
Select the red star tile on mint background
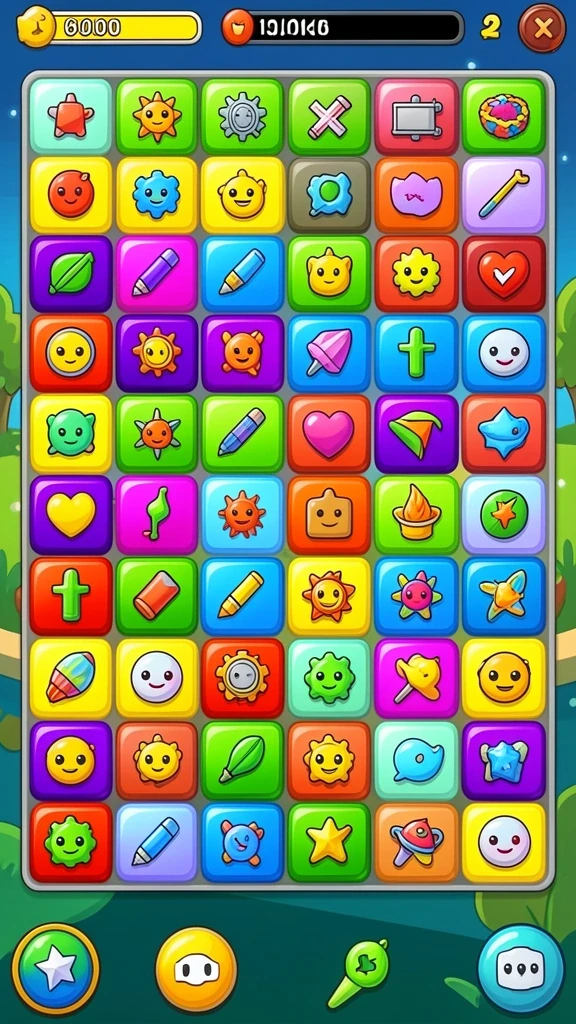pos(71,116)
